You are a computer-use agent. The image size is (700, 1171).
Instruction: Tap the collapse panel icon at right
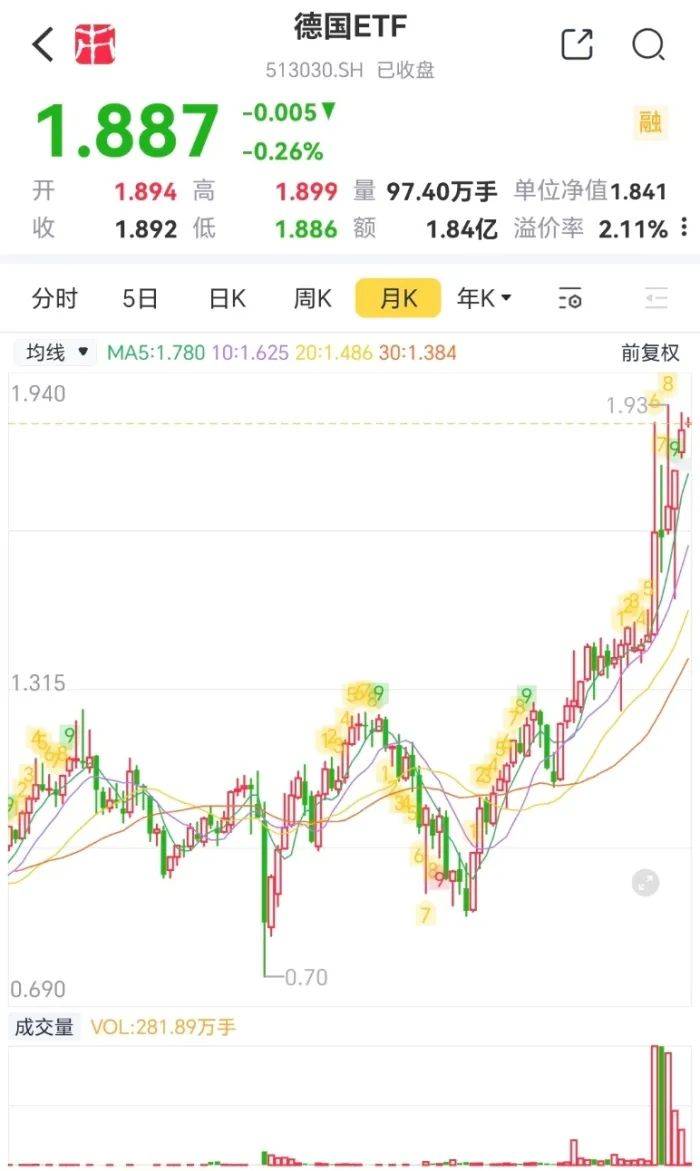click(656, 298)
